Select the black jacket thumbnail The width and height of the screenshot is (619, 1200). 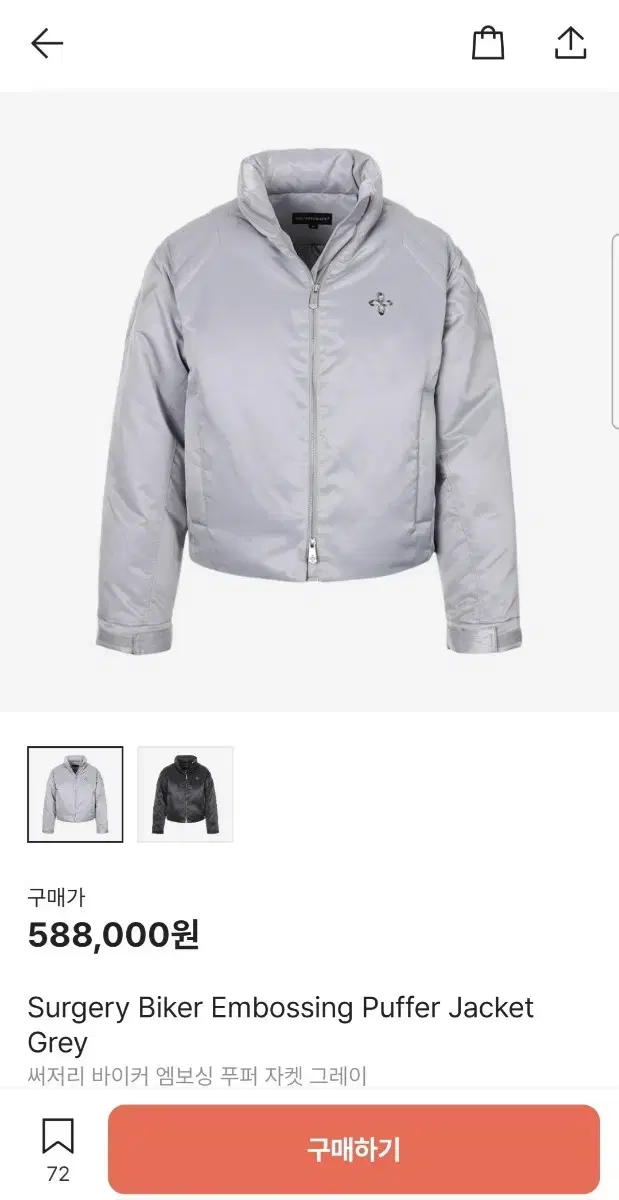coord(185,794)
